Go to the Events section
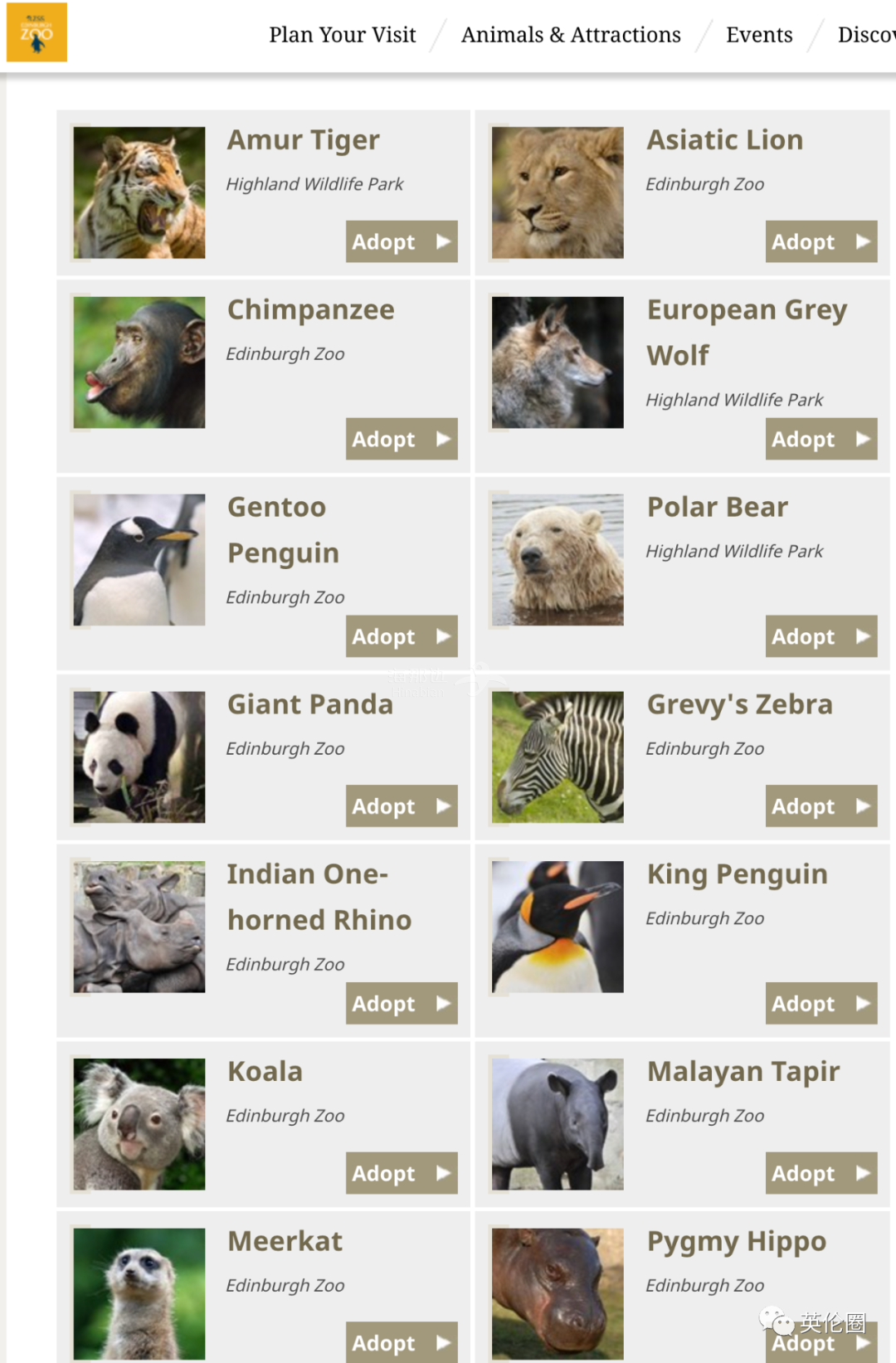The width and height of the screenshot is (896, 1363). 759,35
